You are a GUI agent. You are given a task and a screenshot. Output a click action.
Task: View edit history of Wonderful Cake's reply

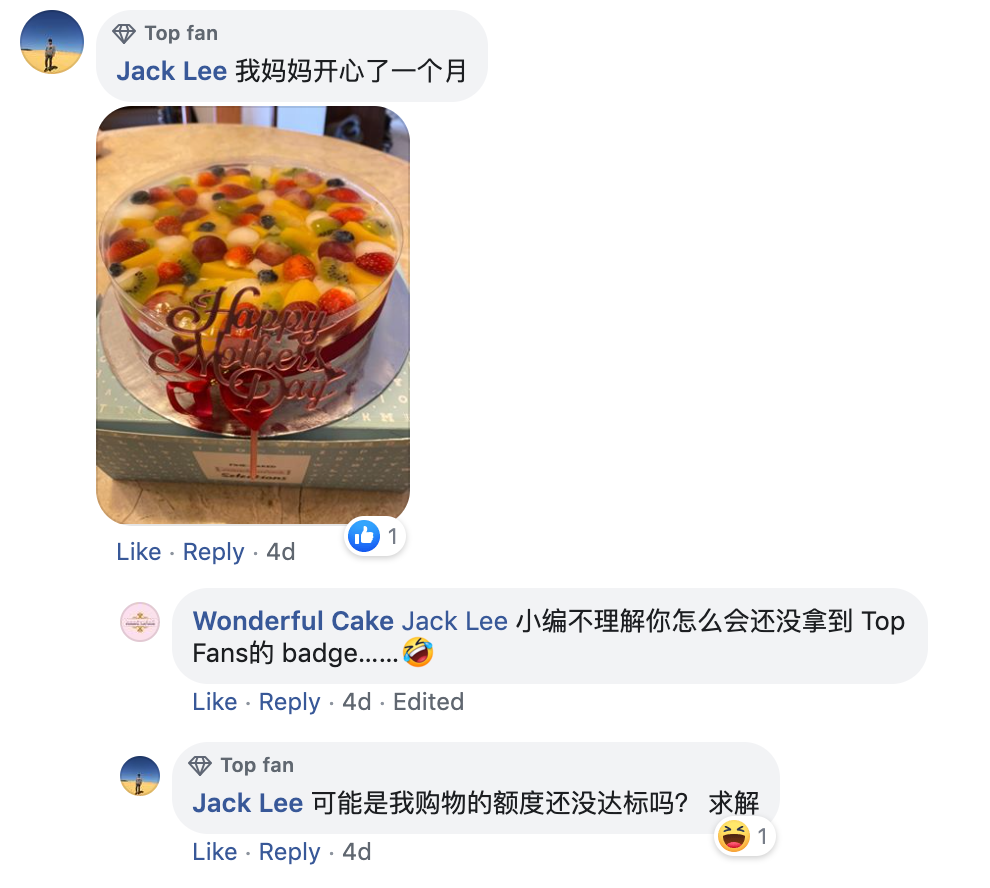click(428, 702)
